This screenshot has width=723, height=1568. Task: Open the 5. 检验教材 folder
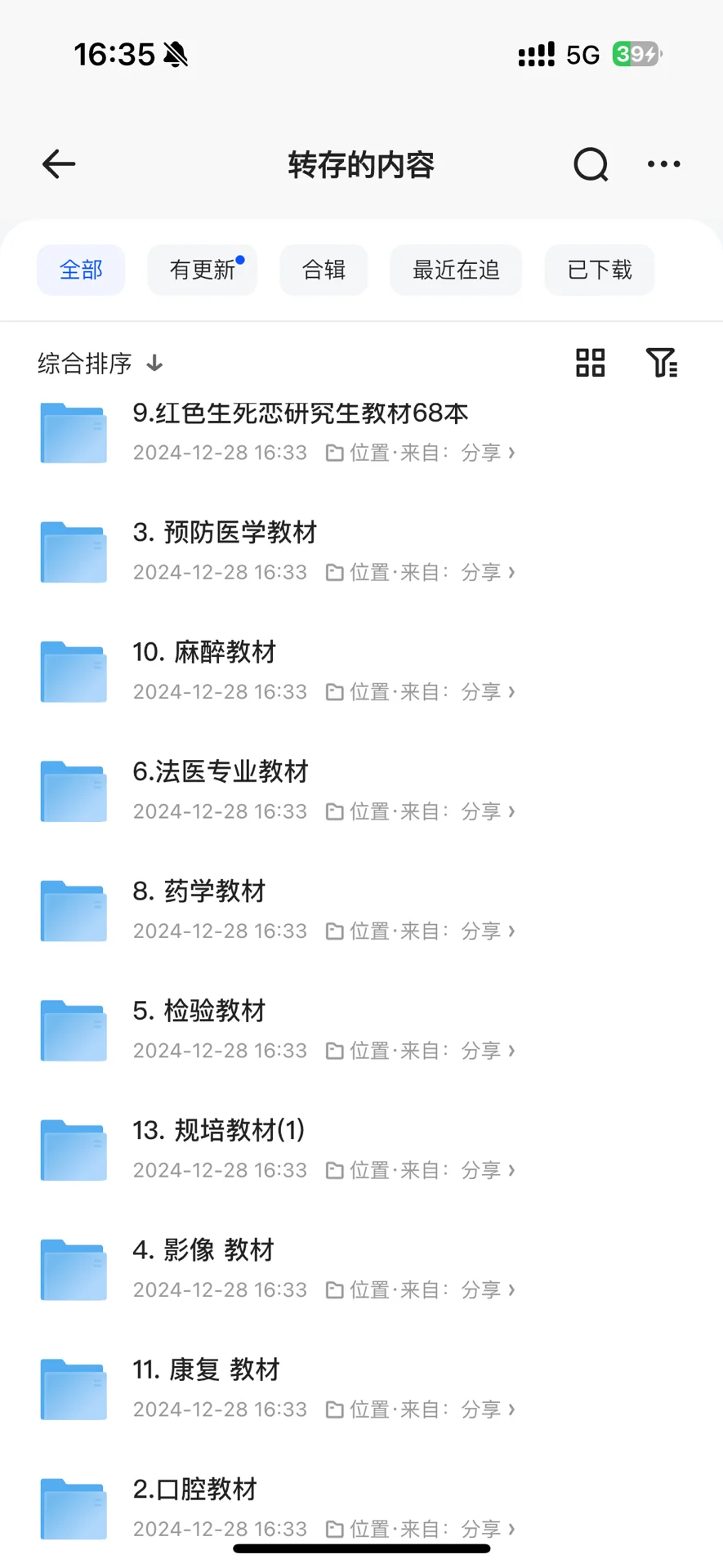199,1012
